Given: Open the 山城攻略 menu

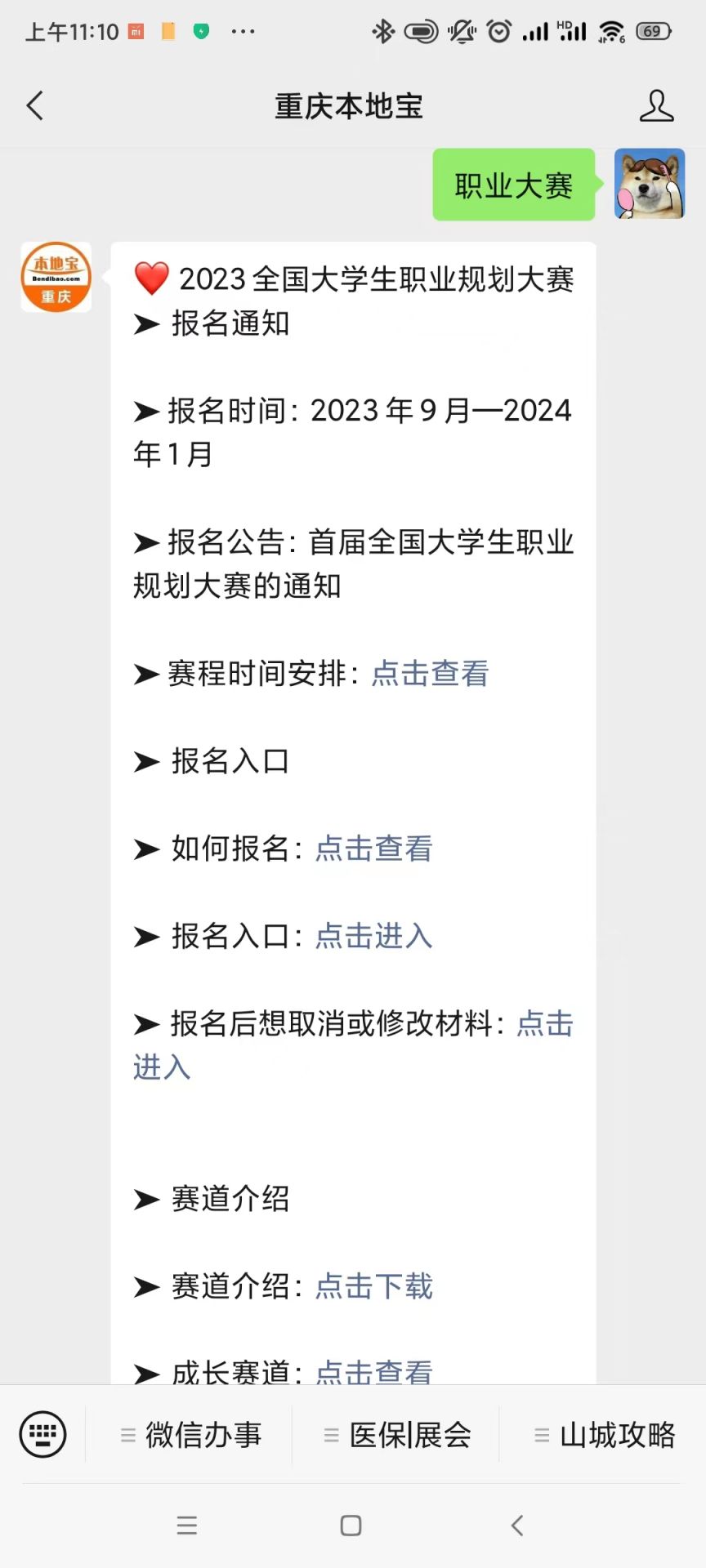Looking at the screenshot, I should (605, 1435).
